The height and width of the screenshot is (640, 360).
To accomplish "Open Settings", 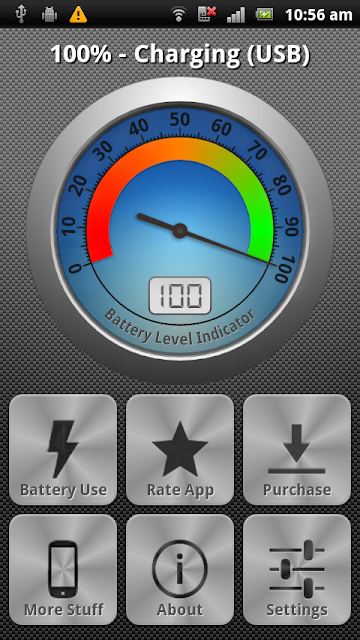I will pos(297,569).
